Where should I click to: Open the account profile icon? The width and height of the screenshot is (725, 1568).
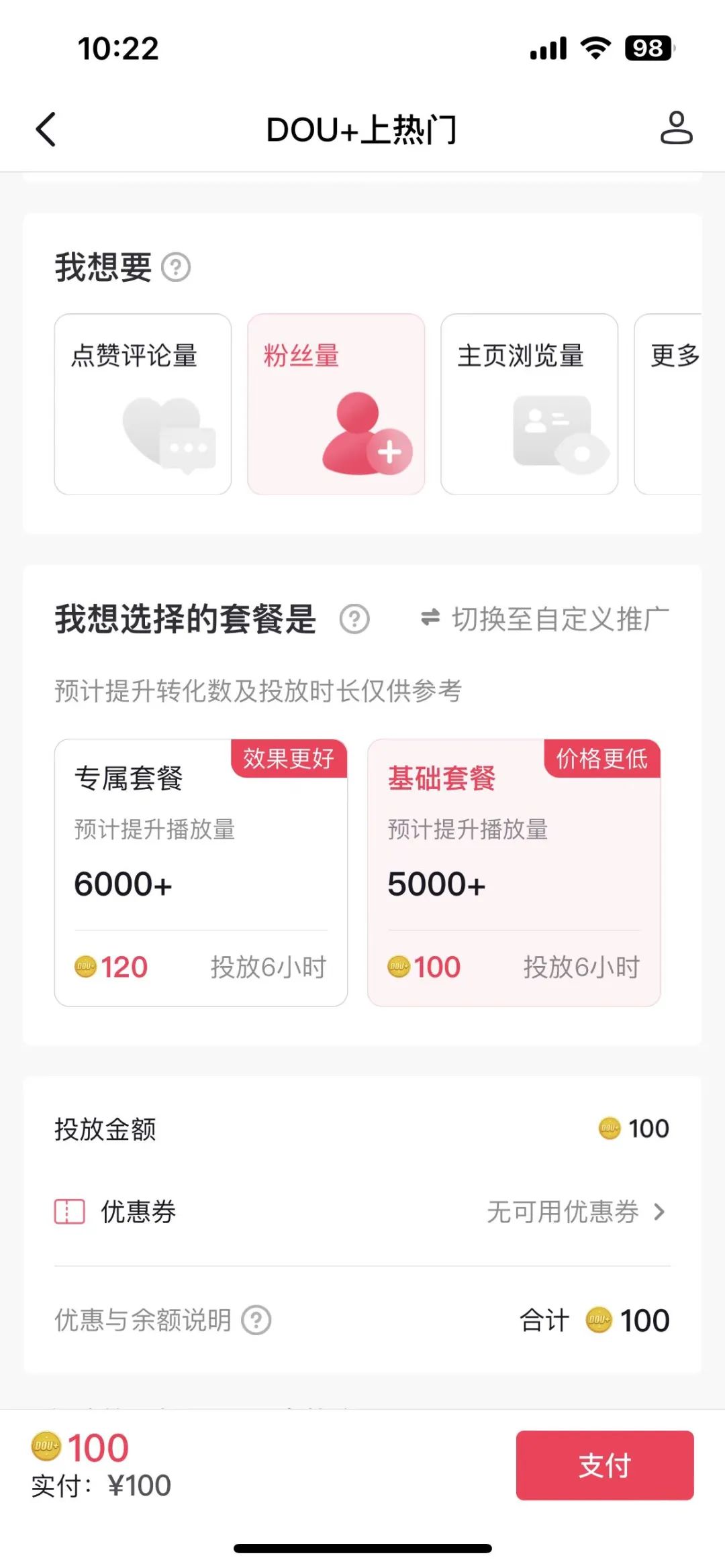click(x=676, y=128)
